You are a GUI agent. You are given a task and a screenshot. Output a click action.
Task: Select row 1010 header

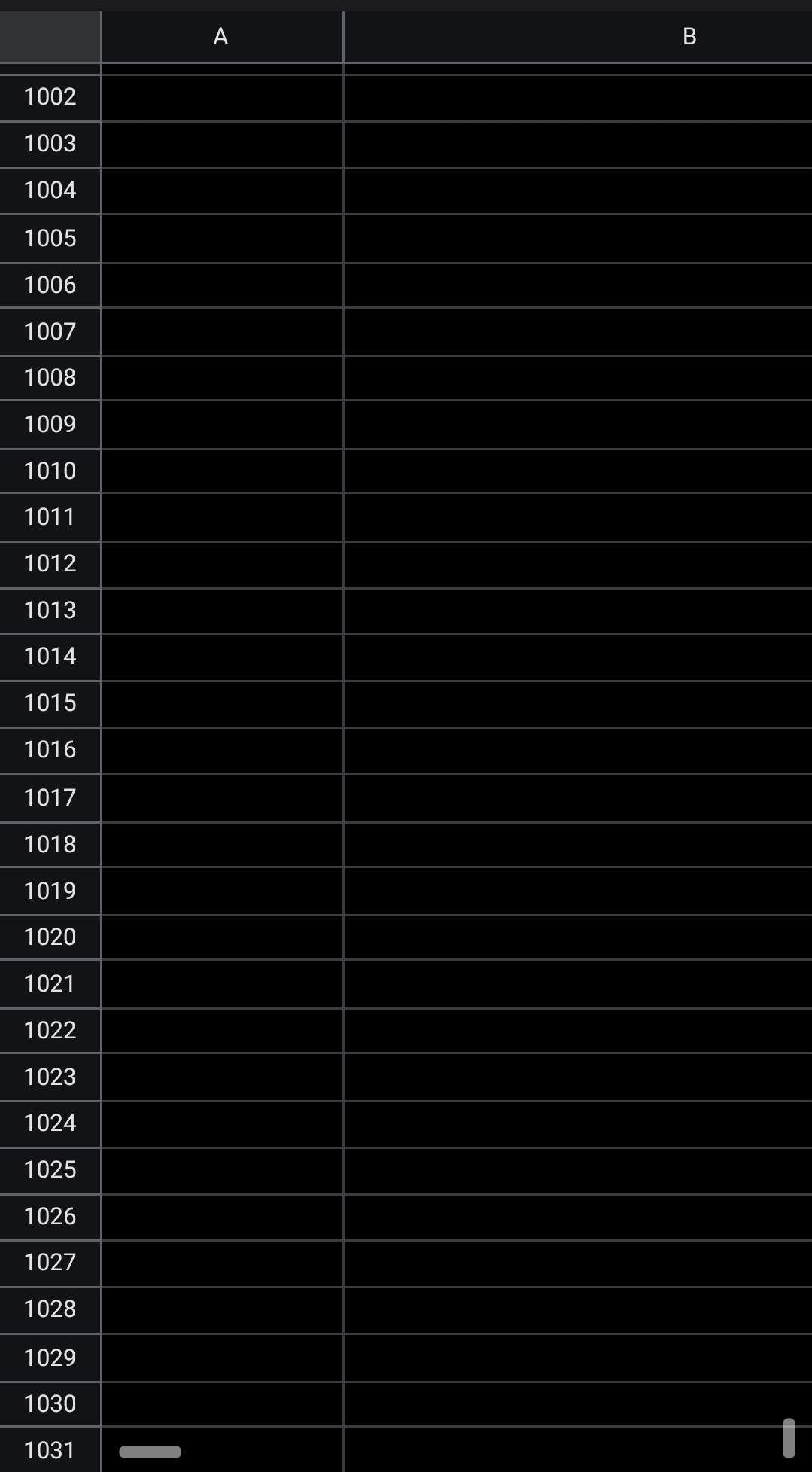pos(50,471)
